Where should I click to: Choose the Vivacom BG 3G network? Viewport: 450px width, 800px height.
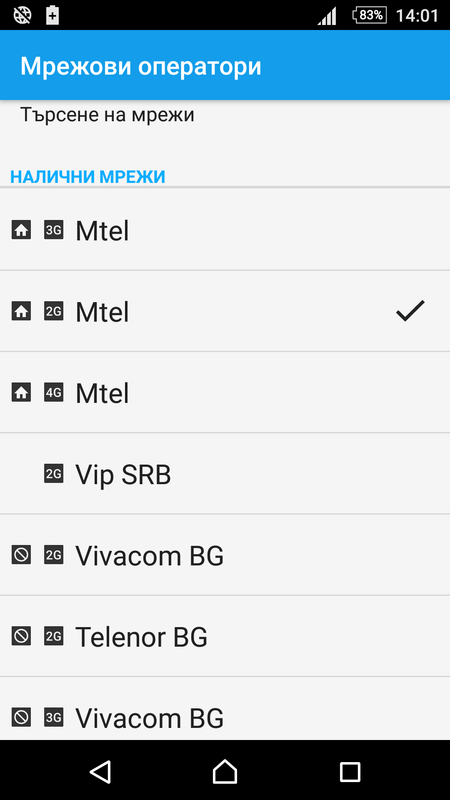225,709
